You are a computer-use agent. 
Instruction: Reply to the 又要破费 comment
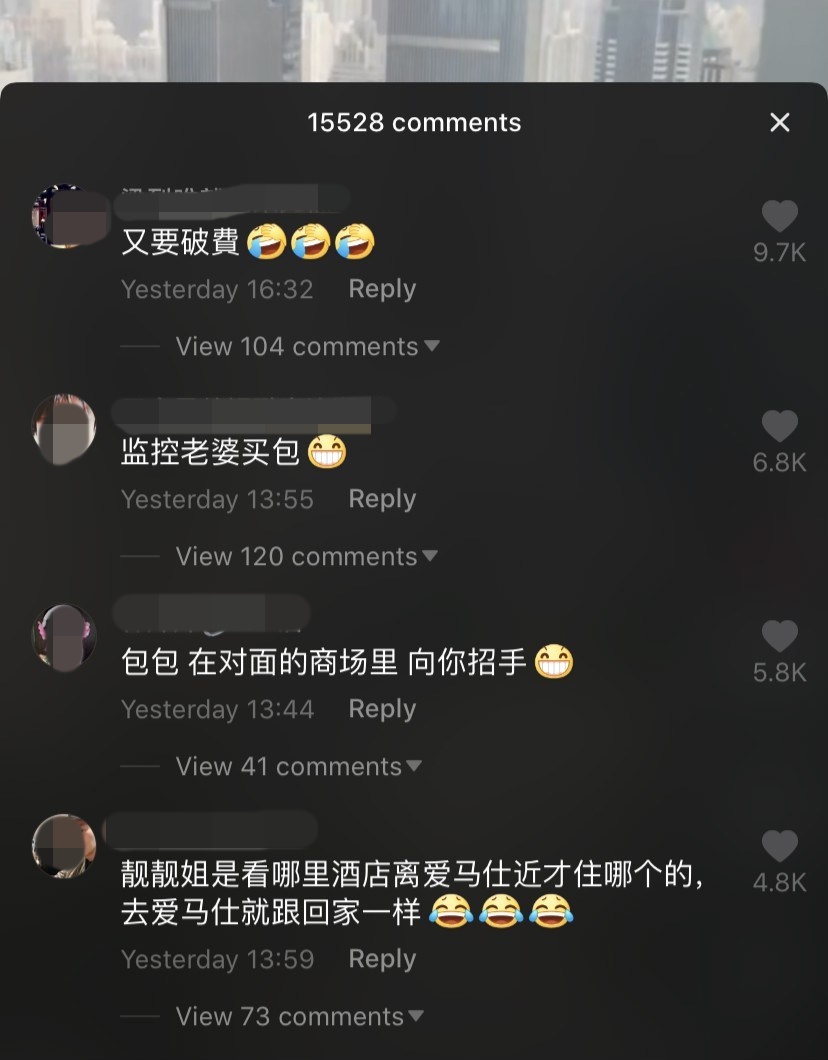coord(381,289)
